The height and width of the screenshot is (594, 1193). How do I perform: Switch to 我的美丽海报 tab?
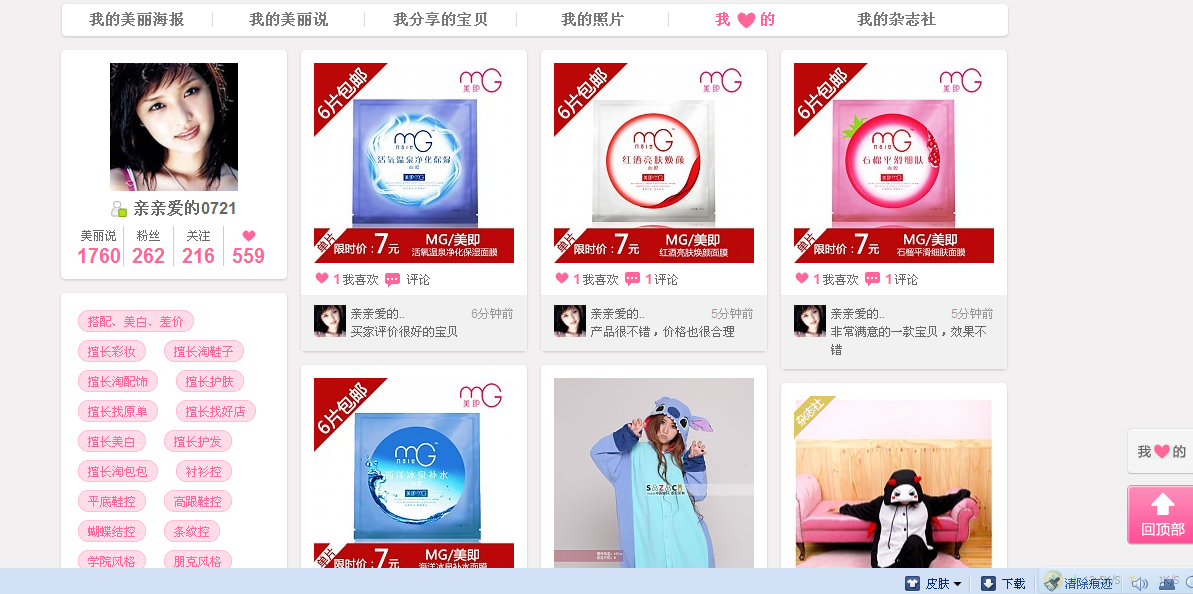136,19
